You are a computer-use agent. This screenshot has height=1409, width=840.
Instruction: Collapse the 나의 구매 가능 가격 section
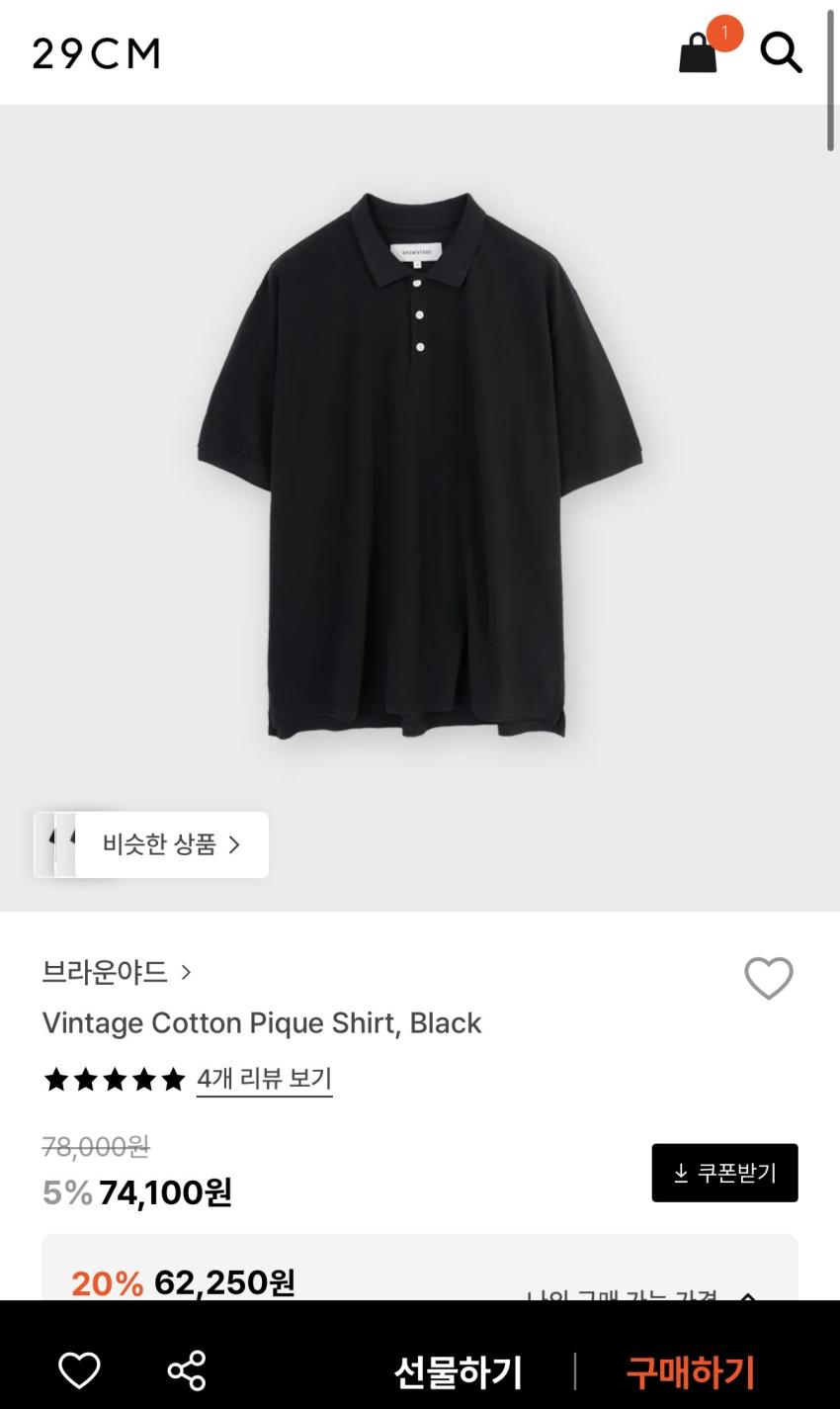tap(747, 1291)
